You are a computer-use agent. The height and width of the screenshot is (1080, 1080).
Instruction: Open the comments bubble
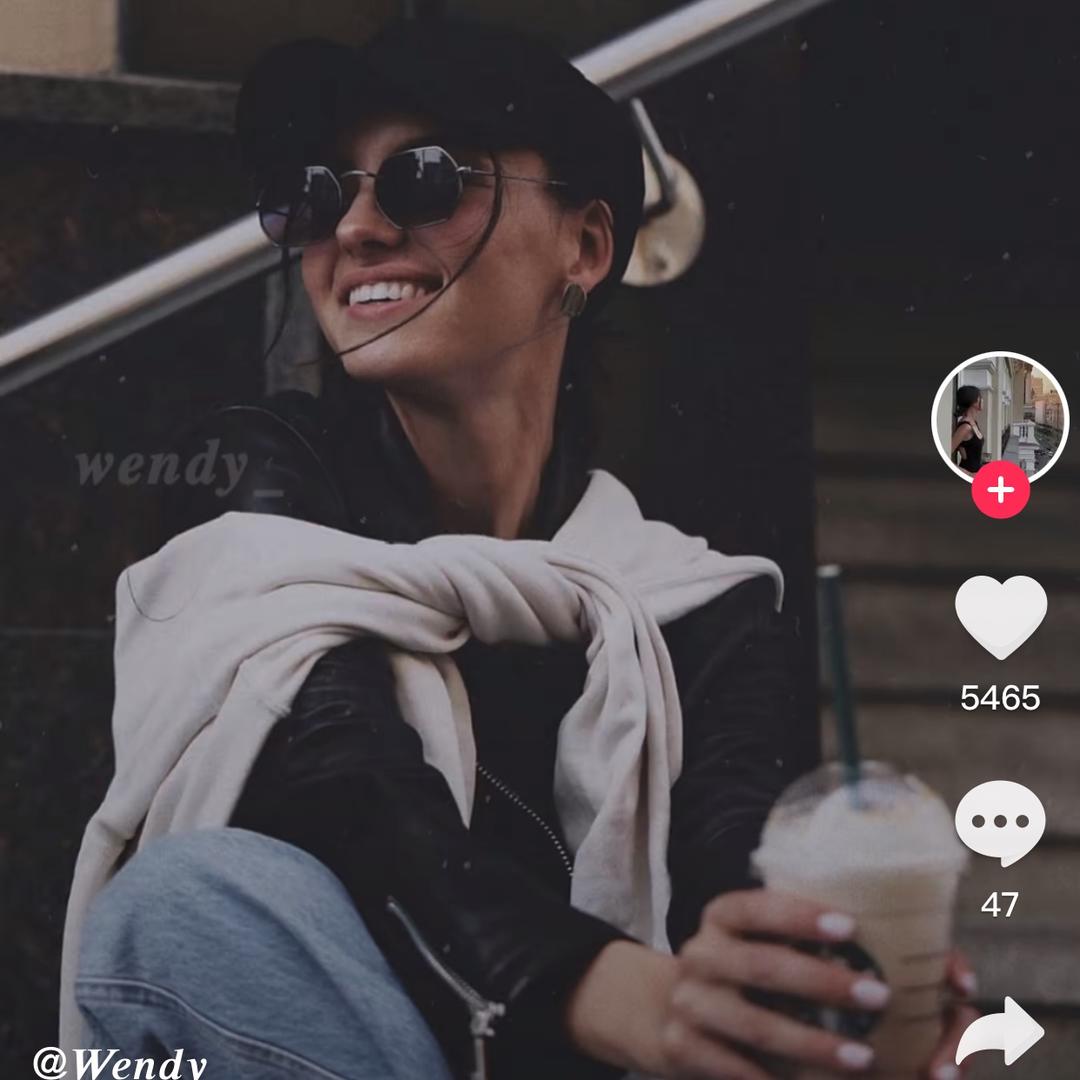1000,823
